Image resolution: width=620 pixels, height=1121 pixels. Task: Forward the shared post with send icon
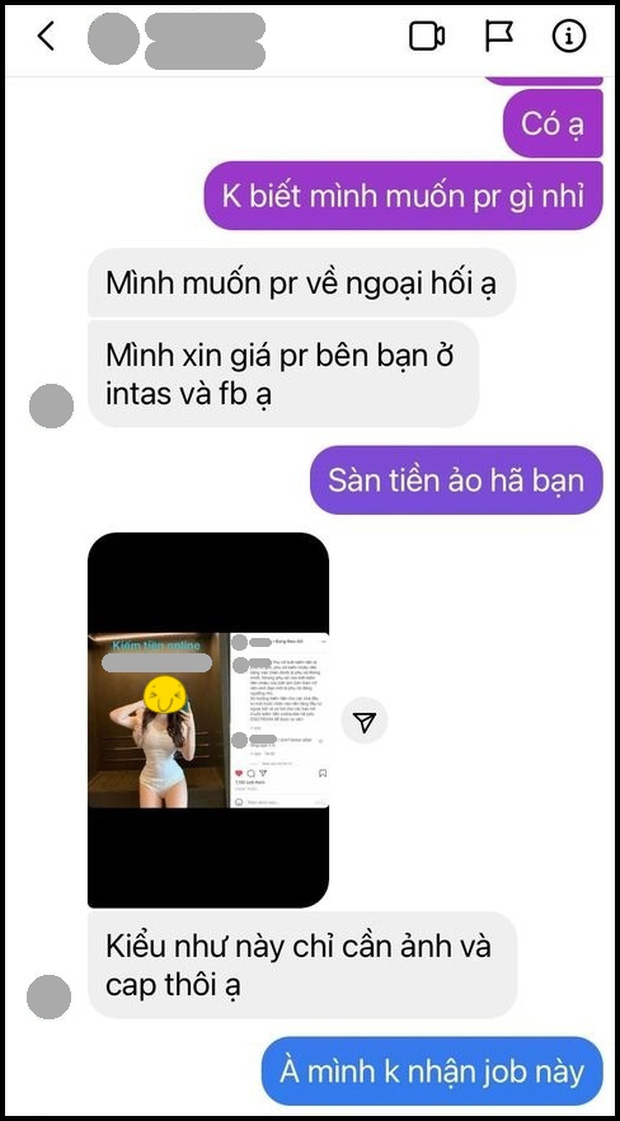[x=365, y=722]
